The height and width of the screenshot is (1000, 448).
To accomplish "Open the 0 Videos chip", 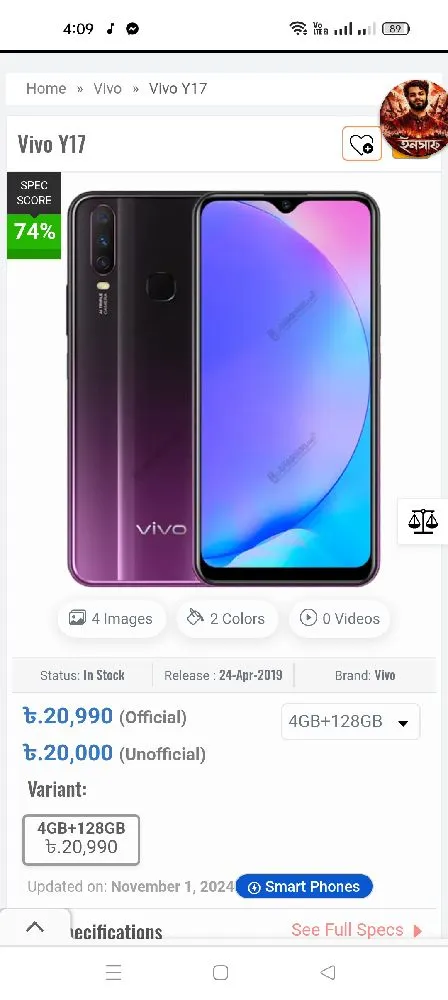I will coord(340,619).
